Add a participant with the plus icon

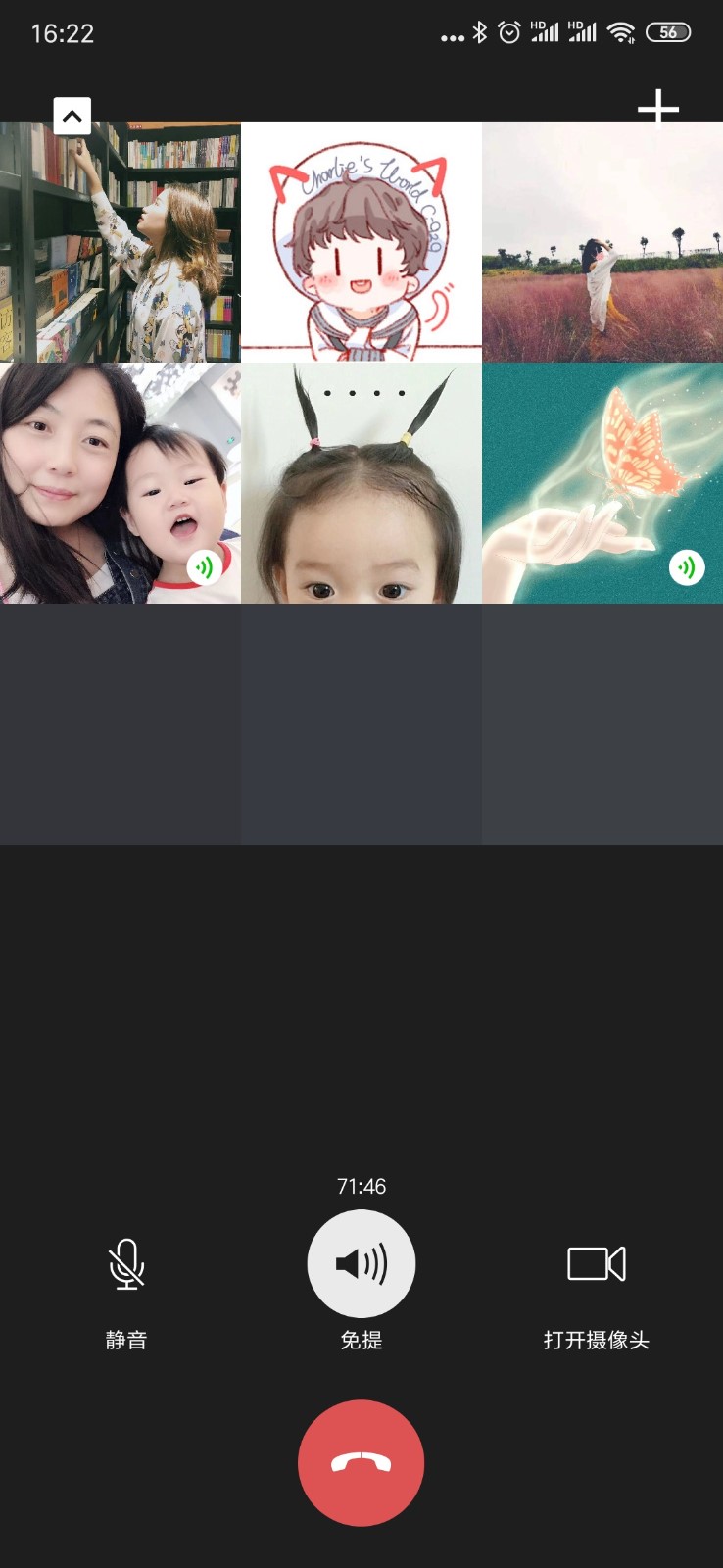[657, 107]
